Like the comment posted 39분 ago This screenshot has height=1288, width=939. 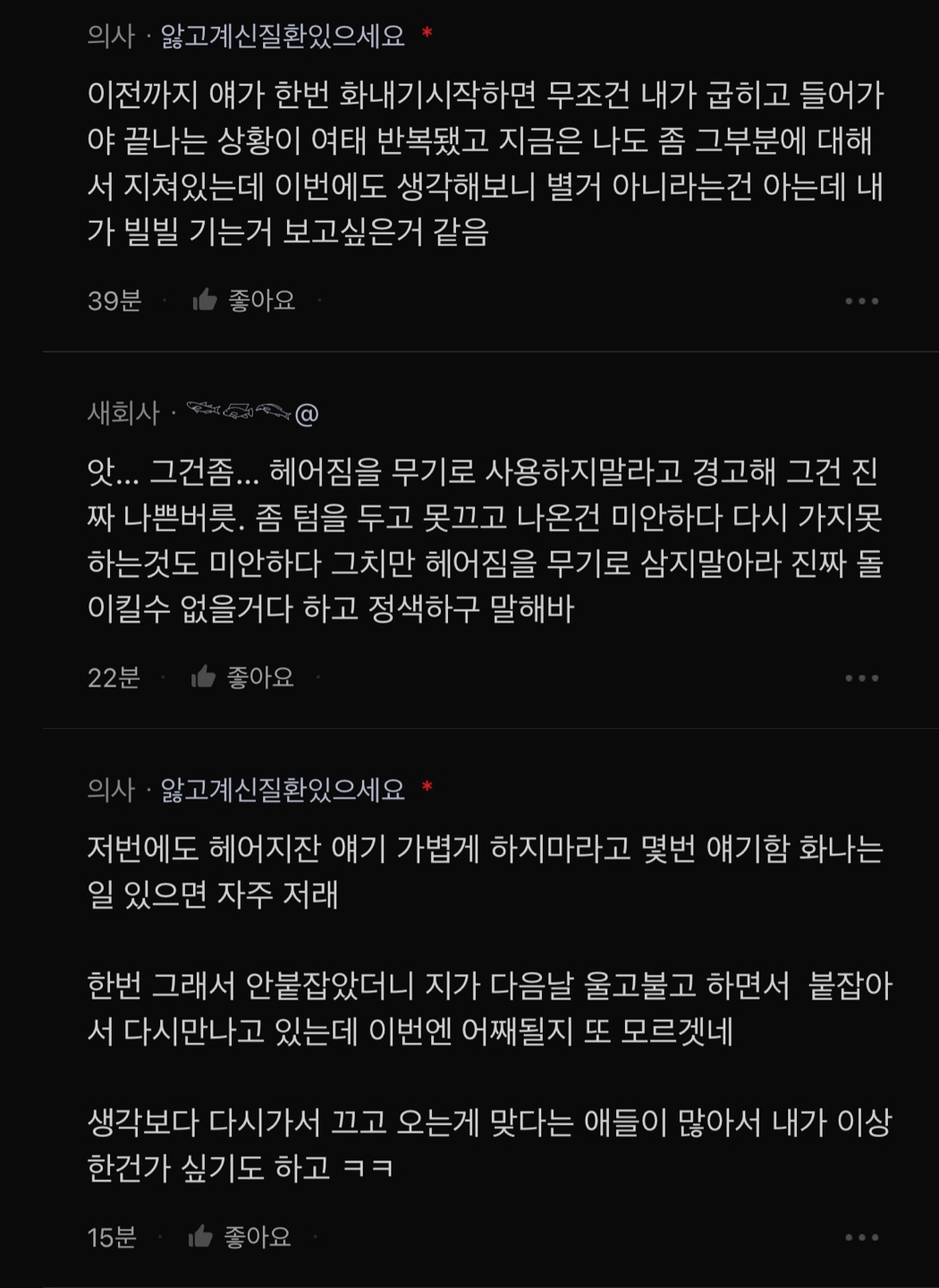243,301
